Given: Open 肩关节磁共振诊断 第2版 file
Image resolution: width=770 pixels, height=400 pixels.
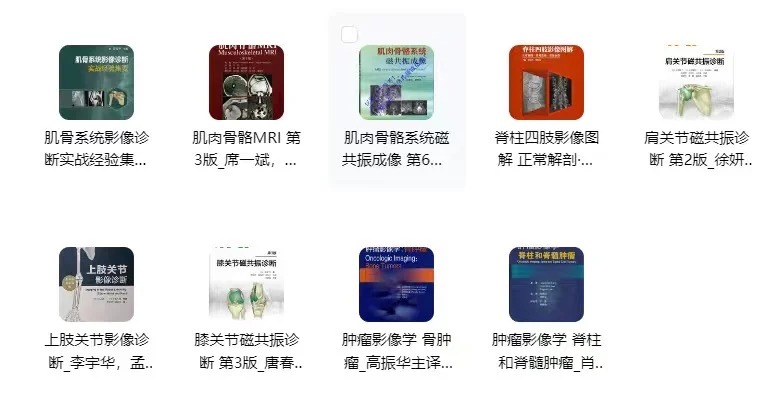Looking at the screenshot, I should pos(696,83).
